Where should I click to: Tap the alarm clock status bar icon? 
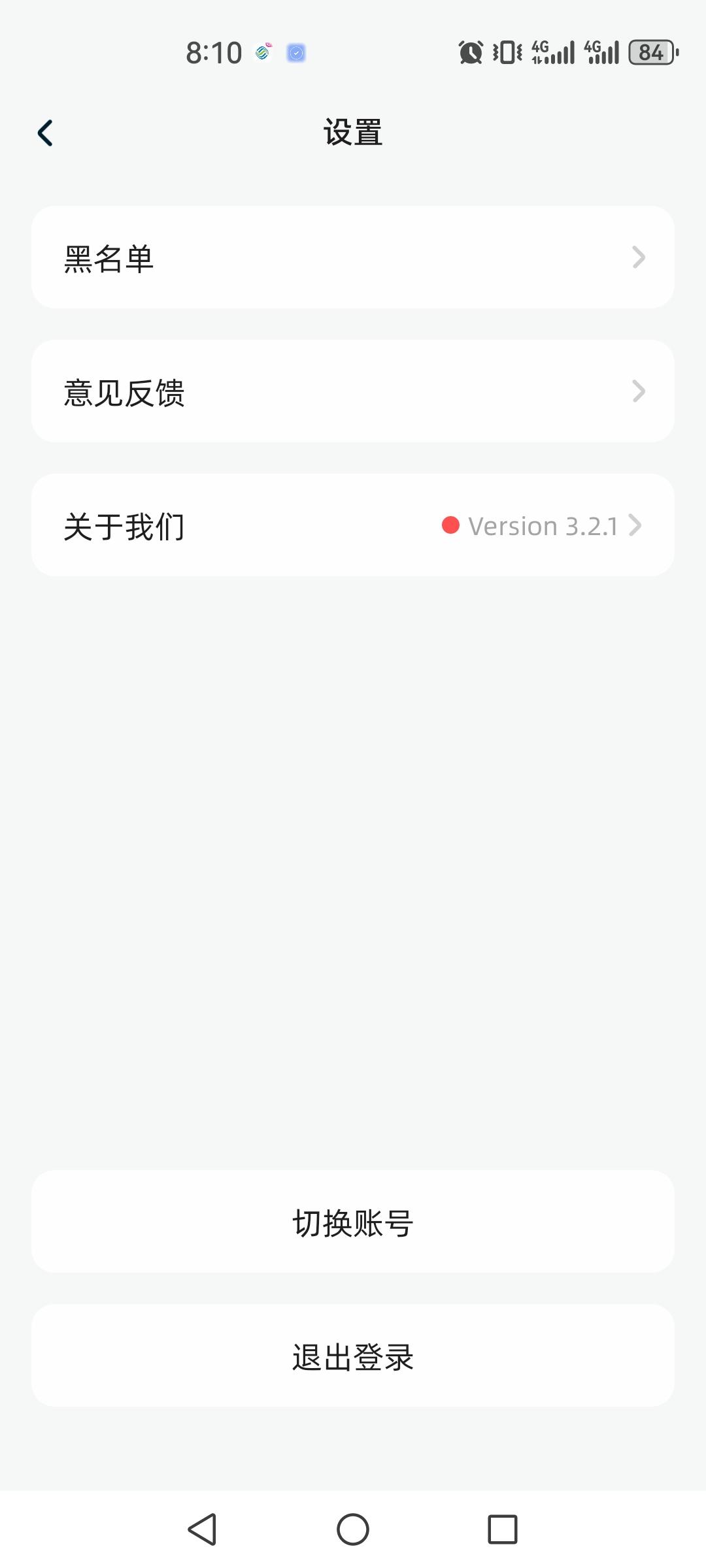click(x=472, y=52)
